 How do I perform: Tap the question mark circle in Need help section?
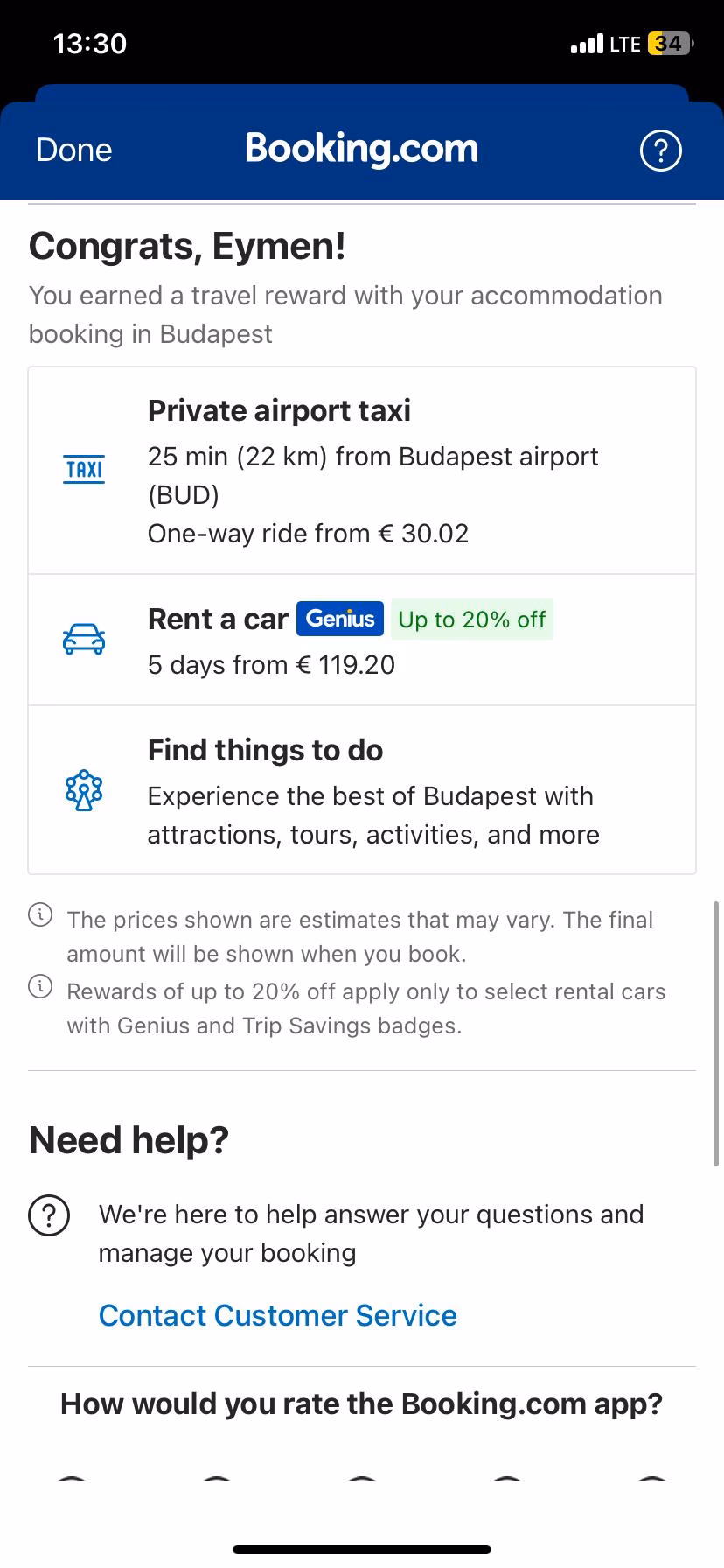[48, 1214]
